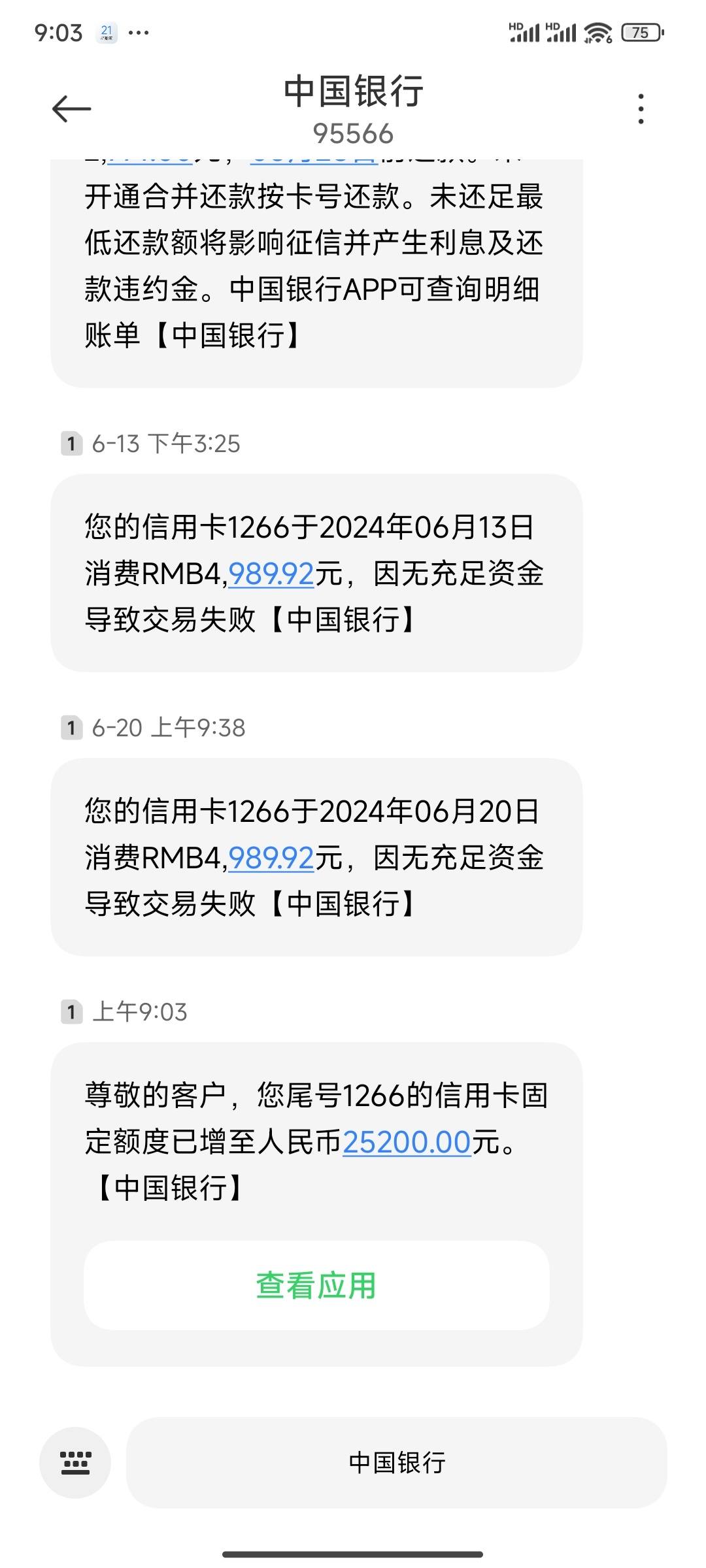Tap 989.92 link in the 06月20日 message
Image resolution: width=706 pixels, height=1568 pixels.
point(271,858)
